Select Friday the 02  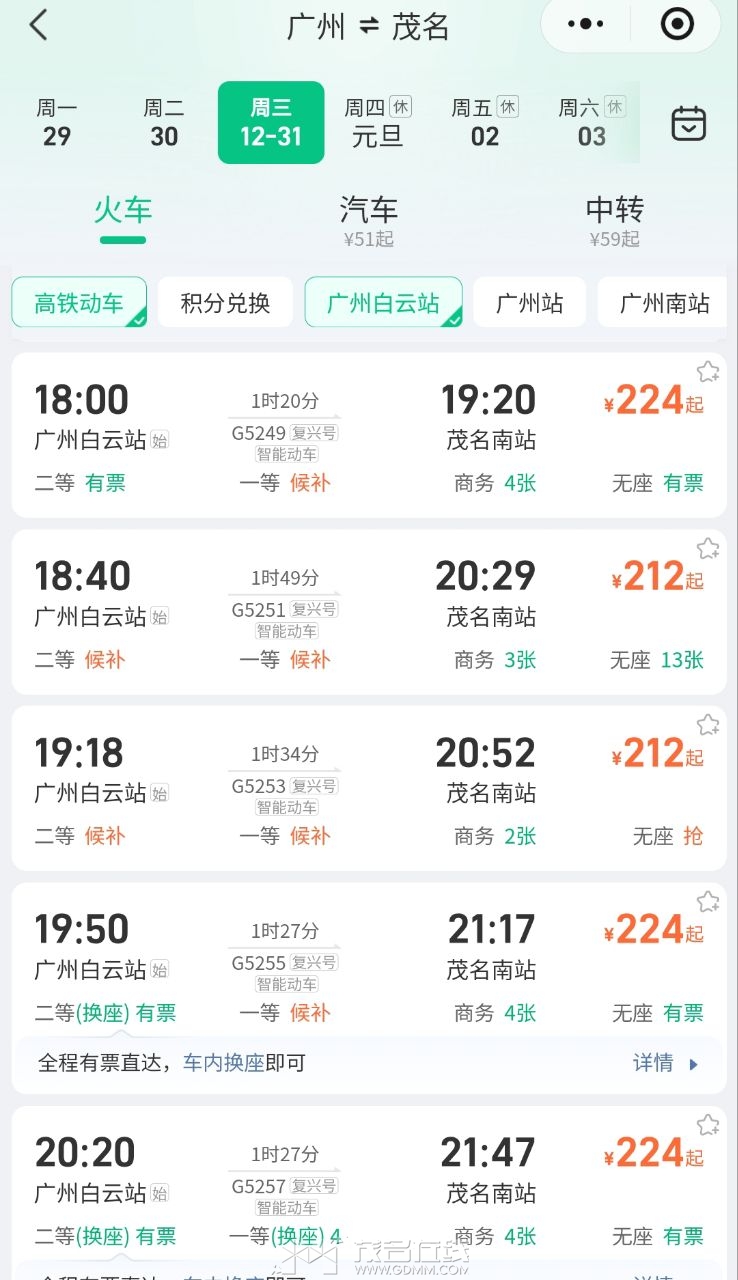tap(485, 122)
